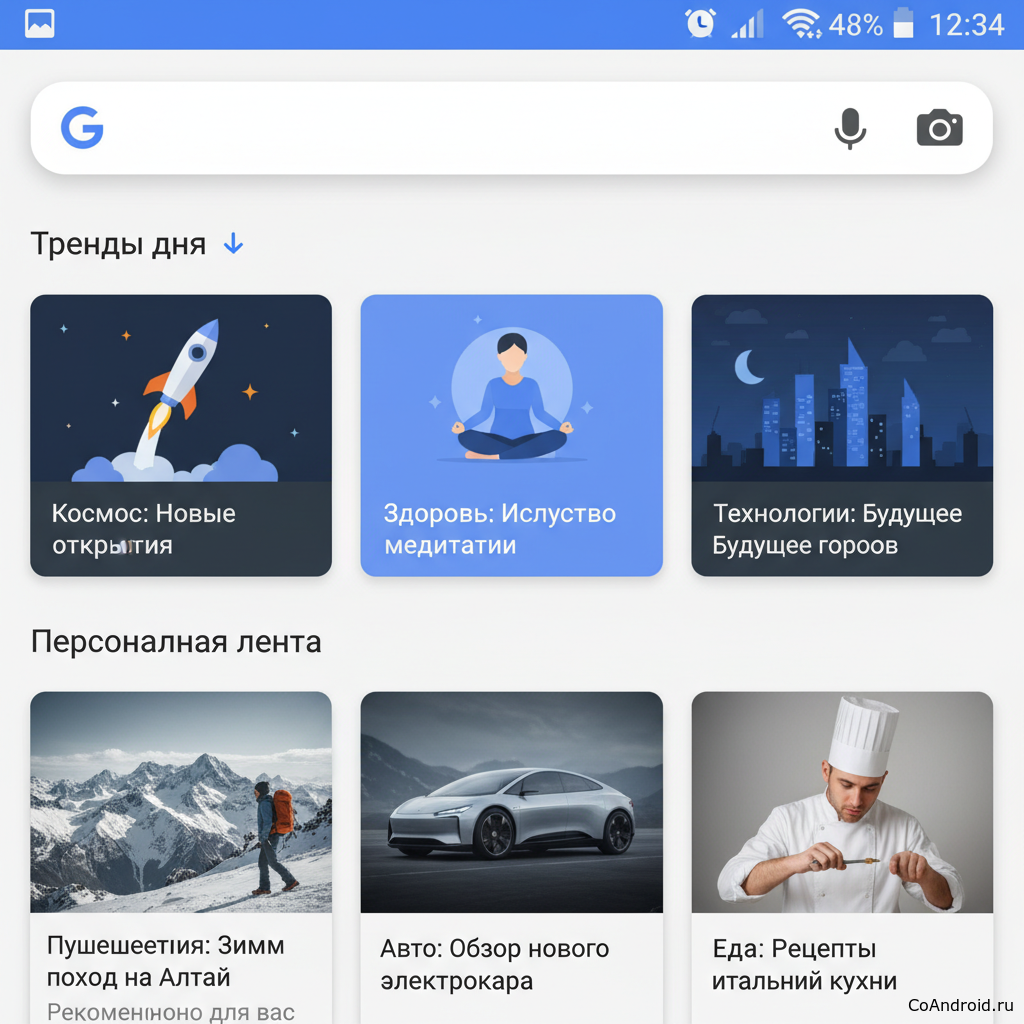Open the meditation health trend card

[x=511, y=435]
